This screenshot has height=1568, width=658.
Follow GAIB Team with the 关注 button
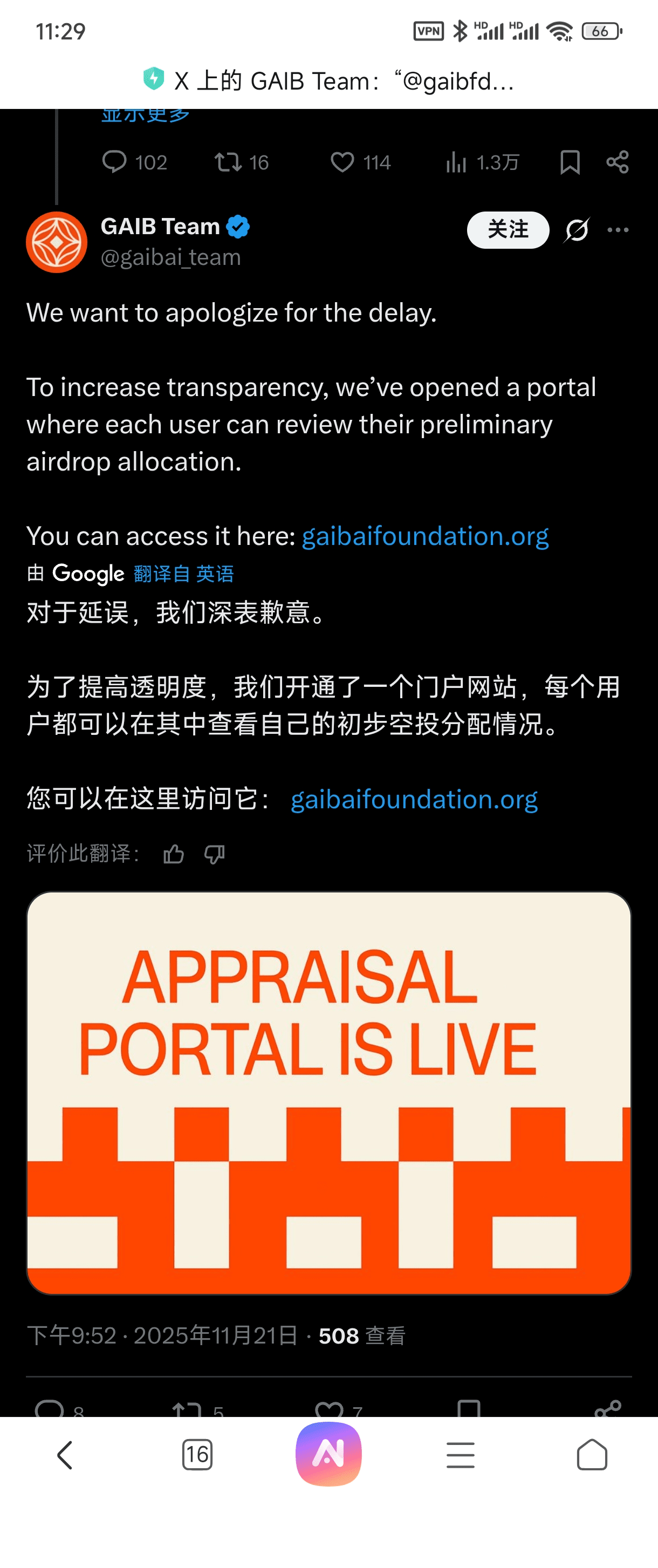click(508, 230)
